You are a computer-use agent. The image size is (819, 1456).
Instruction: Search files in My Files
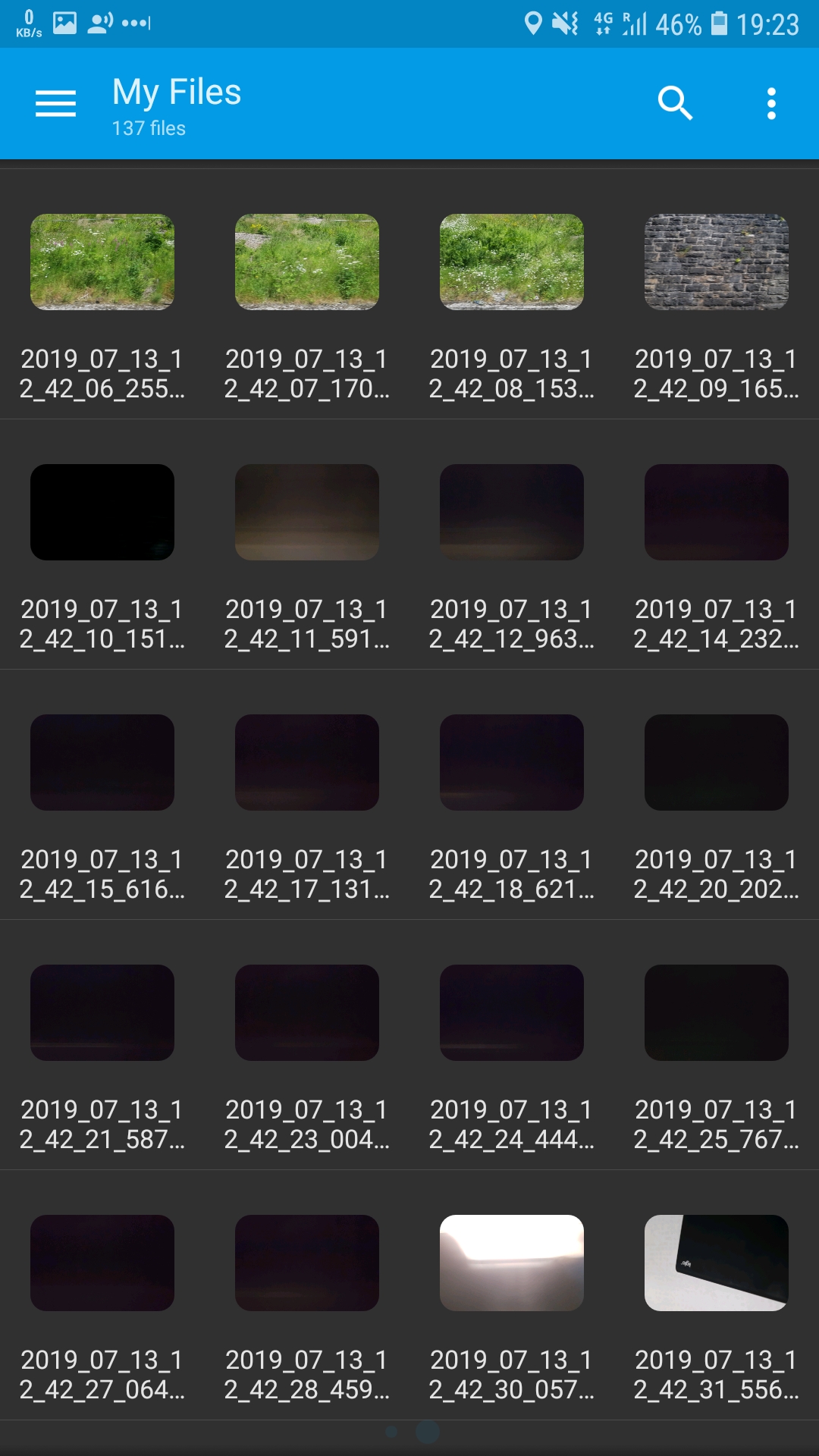click(675, 103)
